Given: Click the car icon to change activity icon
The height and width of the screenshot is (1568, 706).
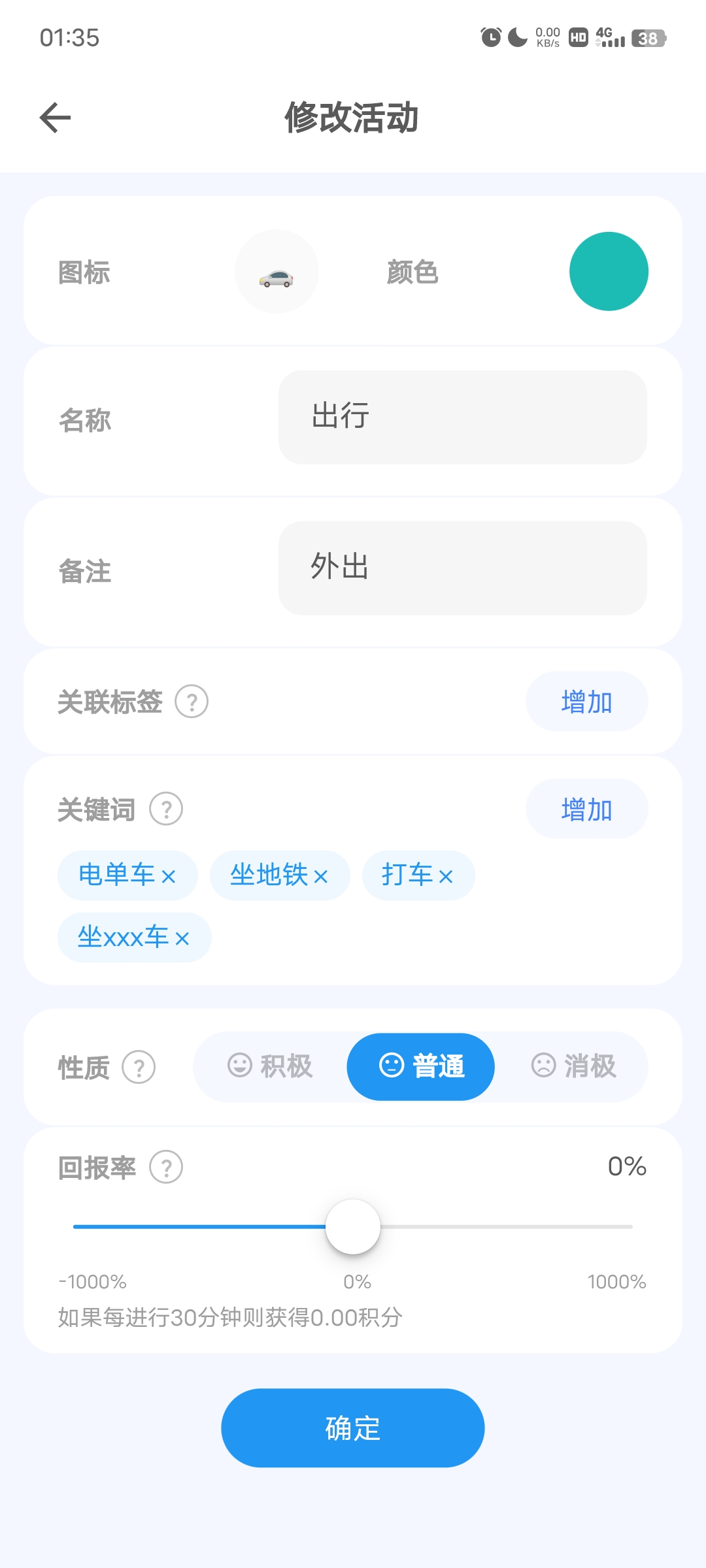Looking at the screenshot, I should [x=277, y=271].
